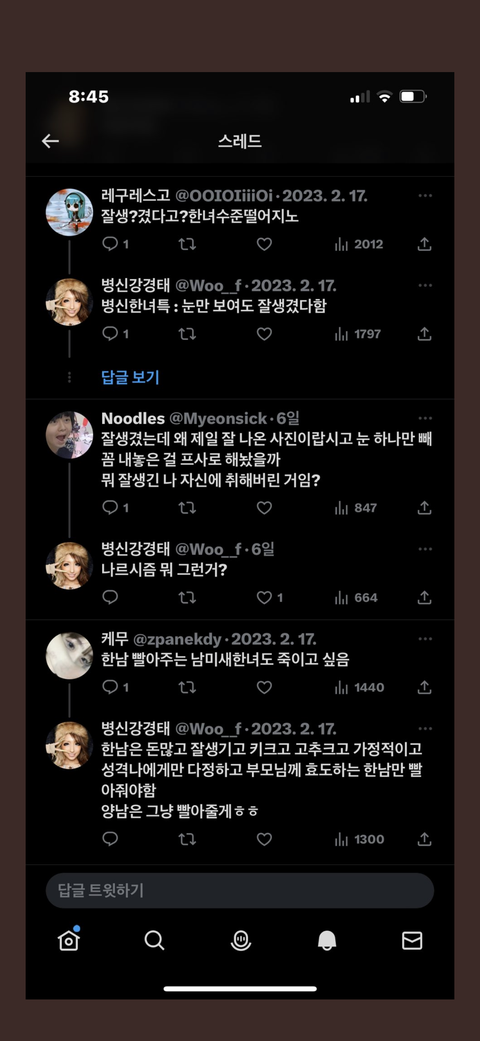Open the Messages envelope tab

click(412, 940)
